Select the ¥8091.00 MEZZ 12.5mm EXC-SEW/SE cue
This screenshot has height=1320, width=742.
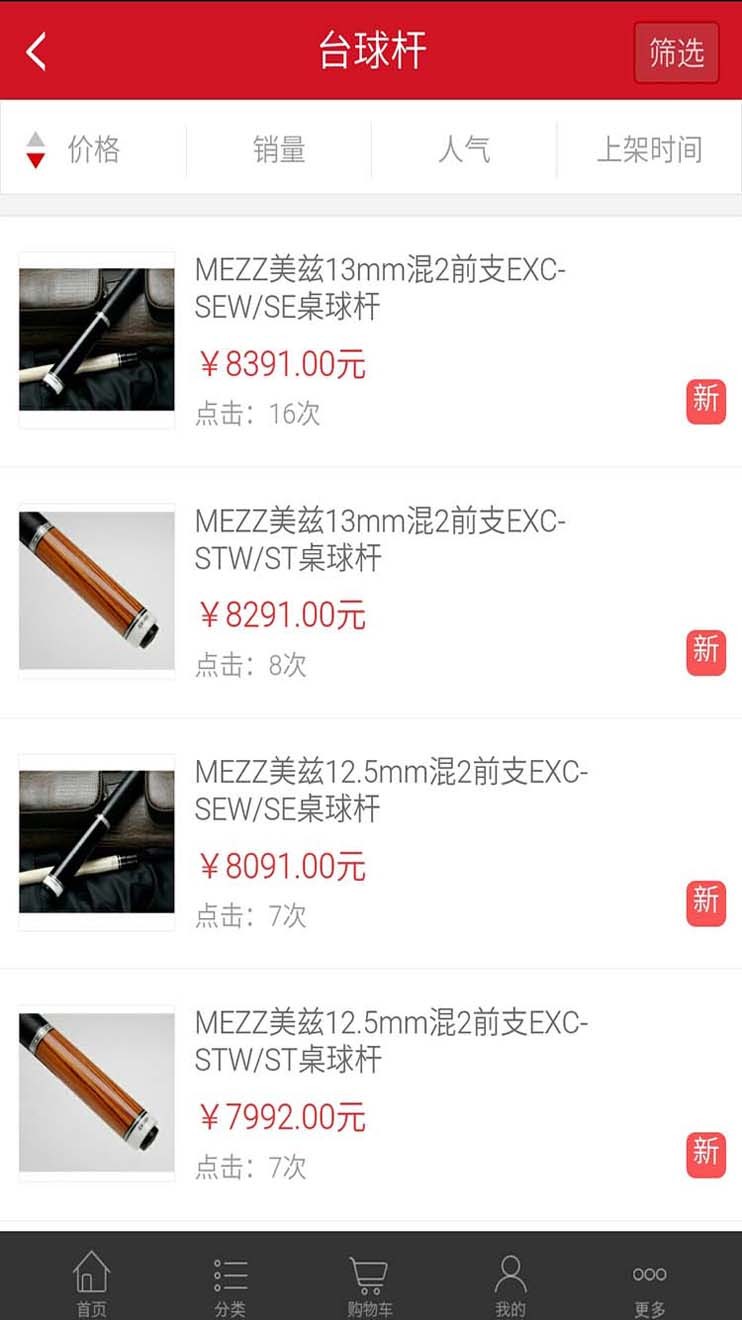coord(390,790)
